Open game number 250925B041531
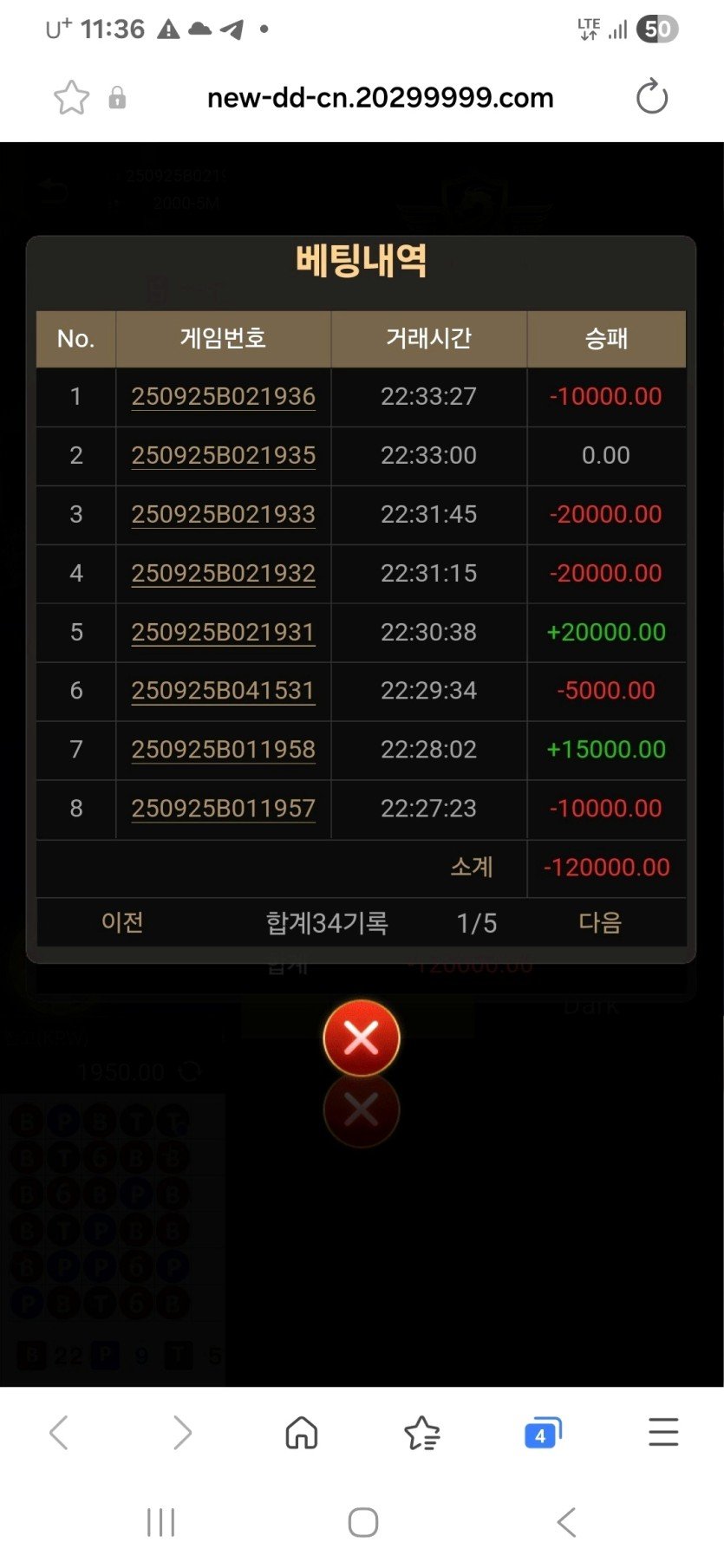Image resolution: width=724 pixels, height=1568 pixels. coord(223,691)
